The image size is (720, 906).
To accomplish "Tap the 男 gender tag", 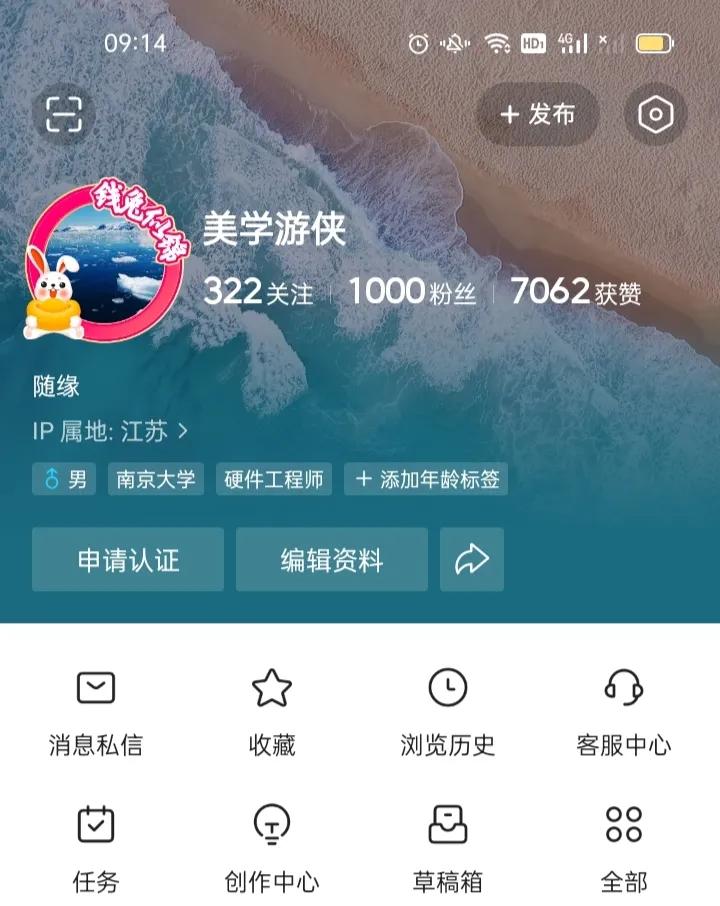I will pos(63,480).
